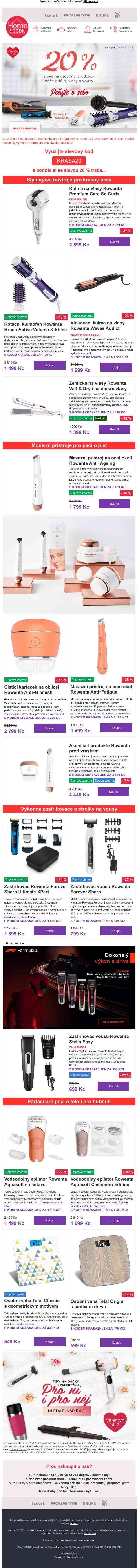Image resolution: width=137 pixels, height=1568 pixels.
Task: Tap Koupit for the Wet & Dry straightener
Action: (x=114, y=429)
